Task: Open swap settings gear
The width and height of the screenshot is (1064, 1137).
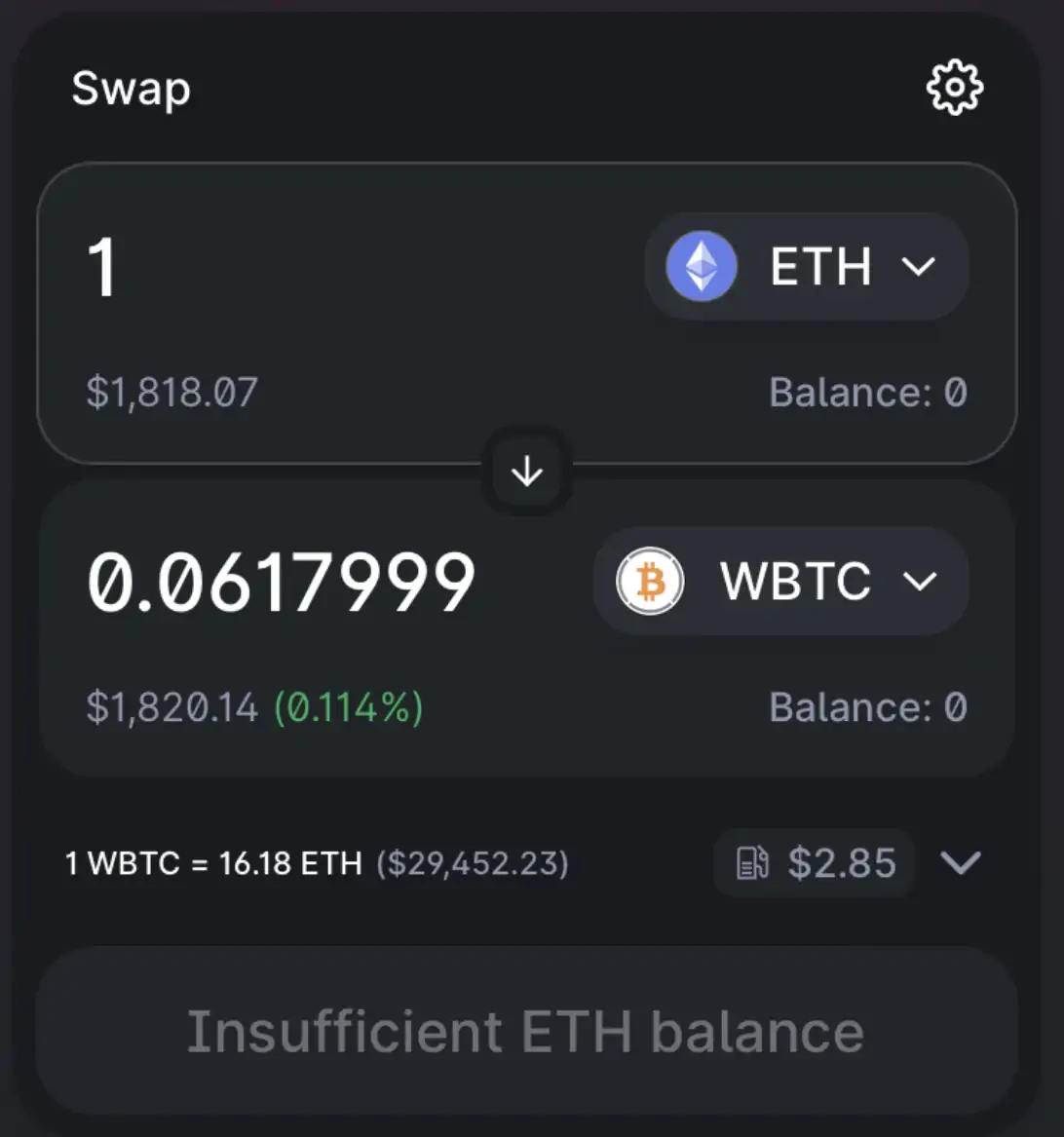Action: (954, 89)
